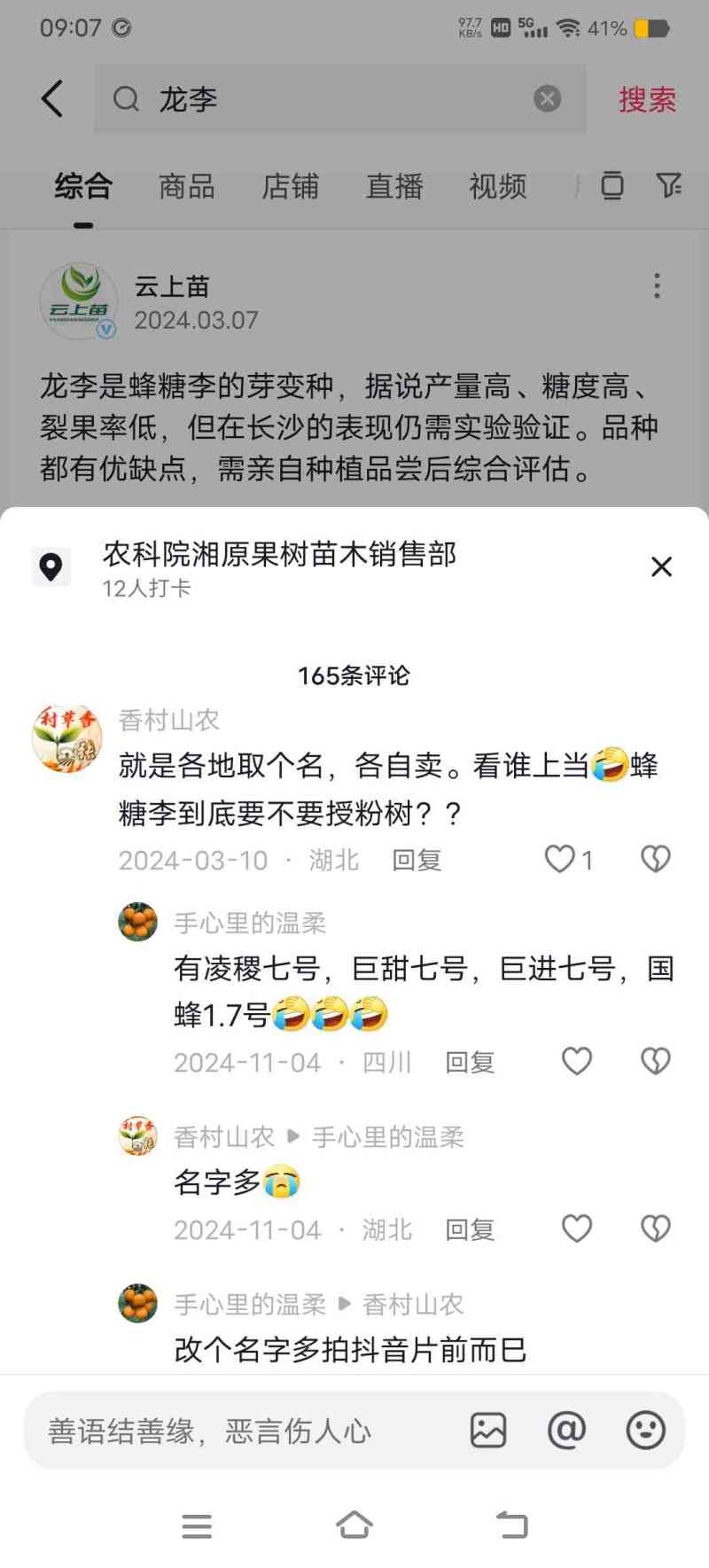This screenshot has height=1568, width=709.
Task: Open the emoji picker
Action: (645, 1431)
